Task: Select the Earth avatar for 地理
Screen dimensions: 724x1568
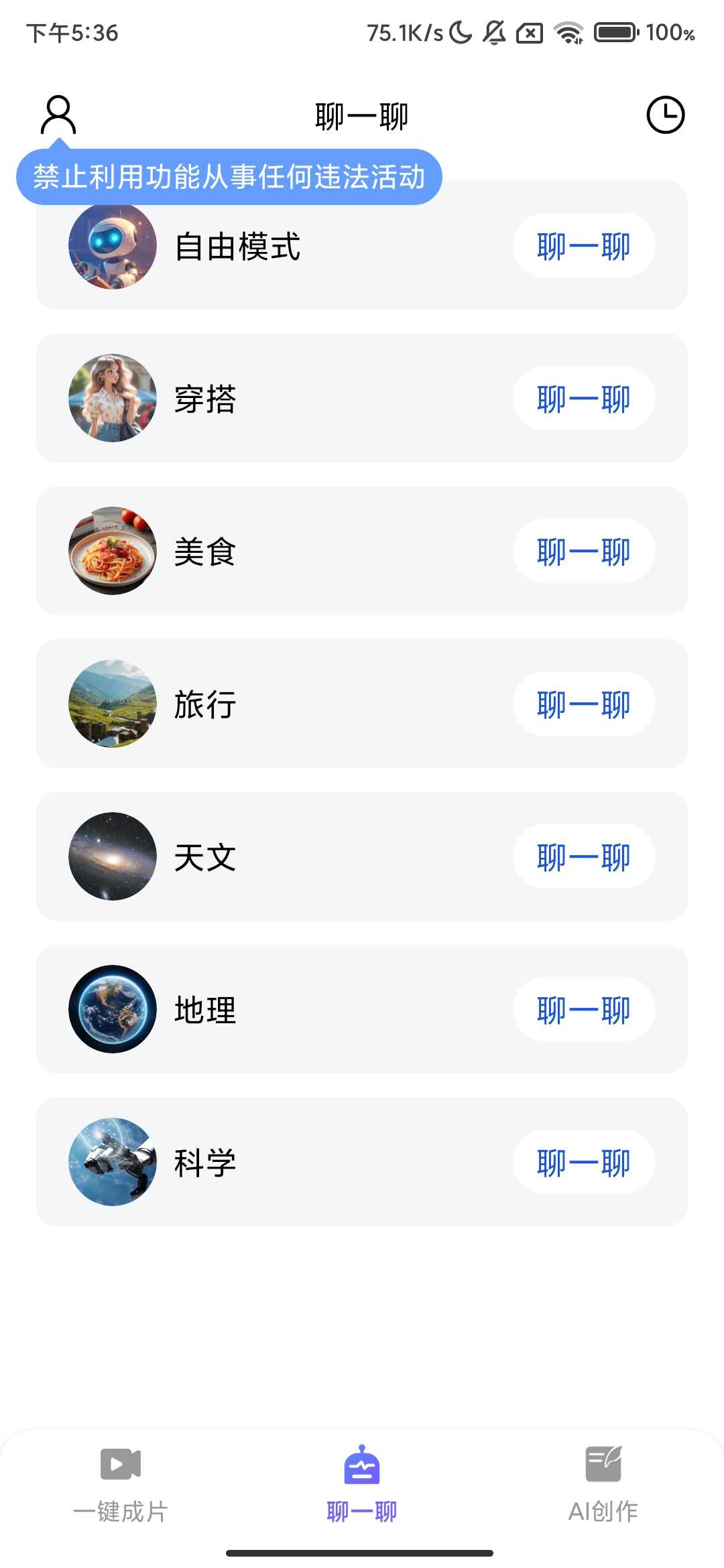Action: pos(112,1009)
